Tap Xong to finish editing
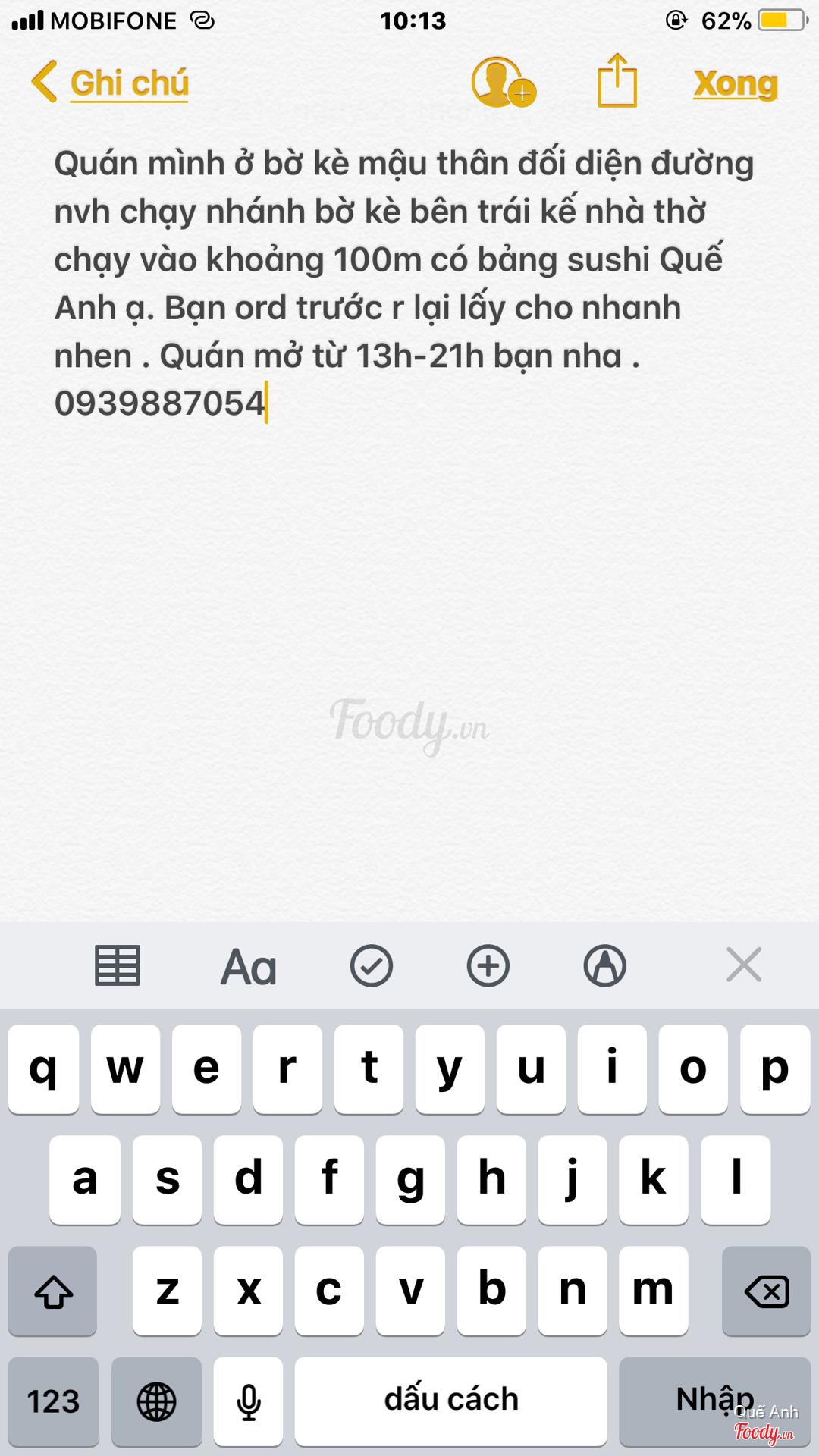 click(735, 83)
